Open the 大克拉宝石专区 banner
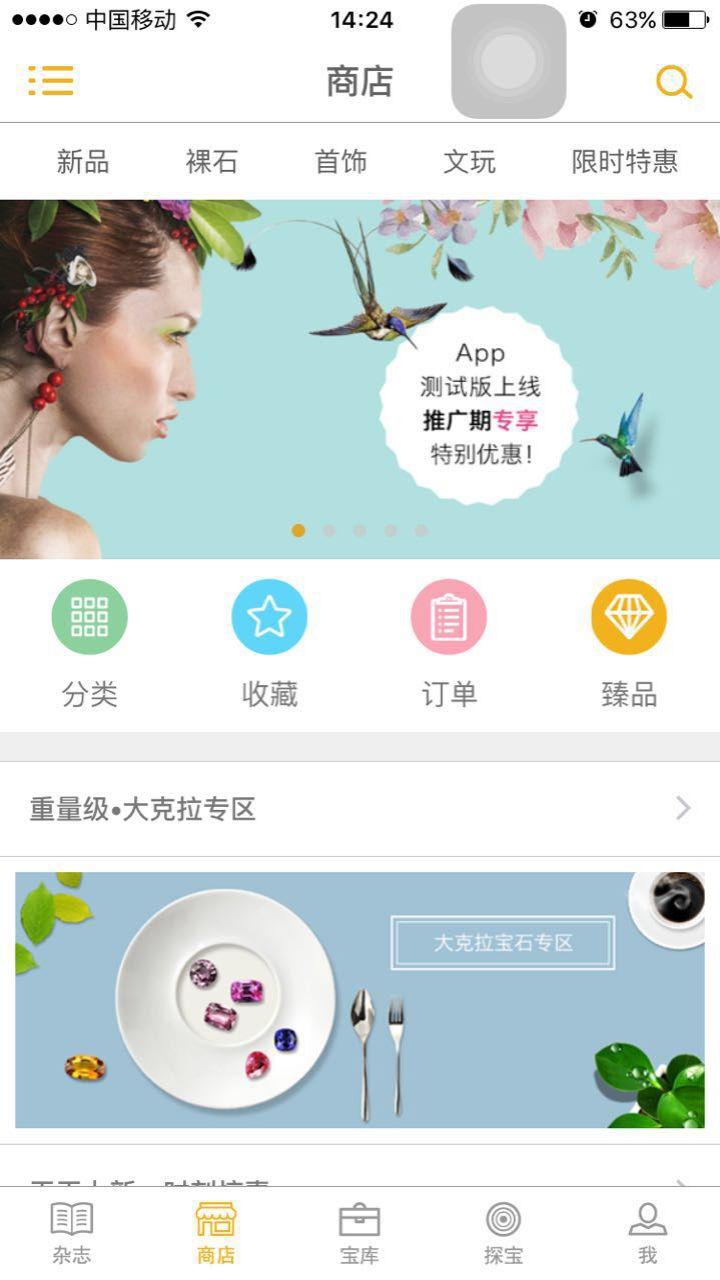 point(360,1000)
